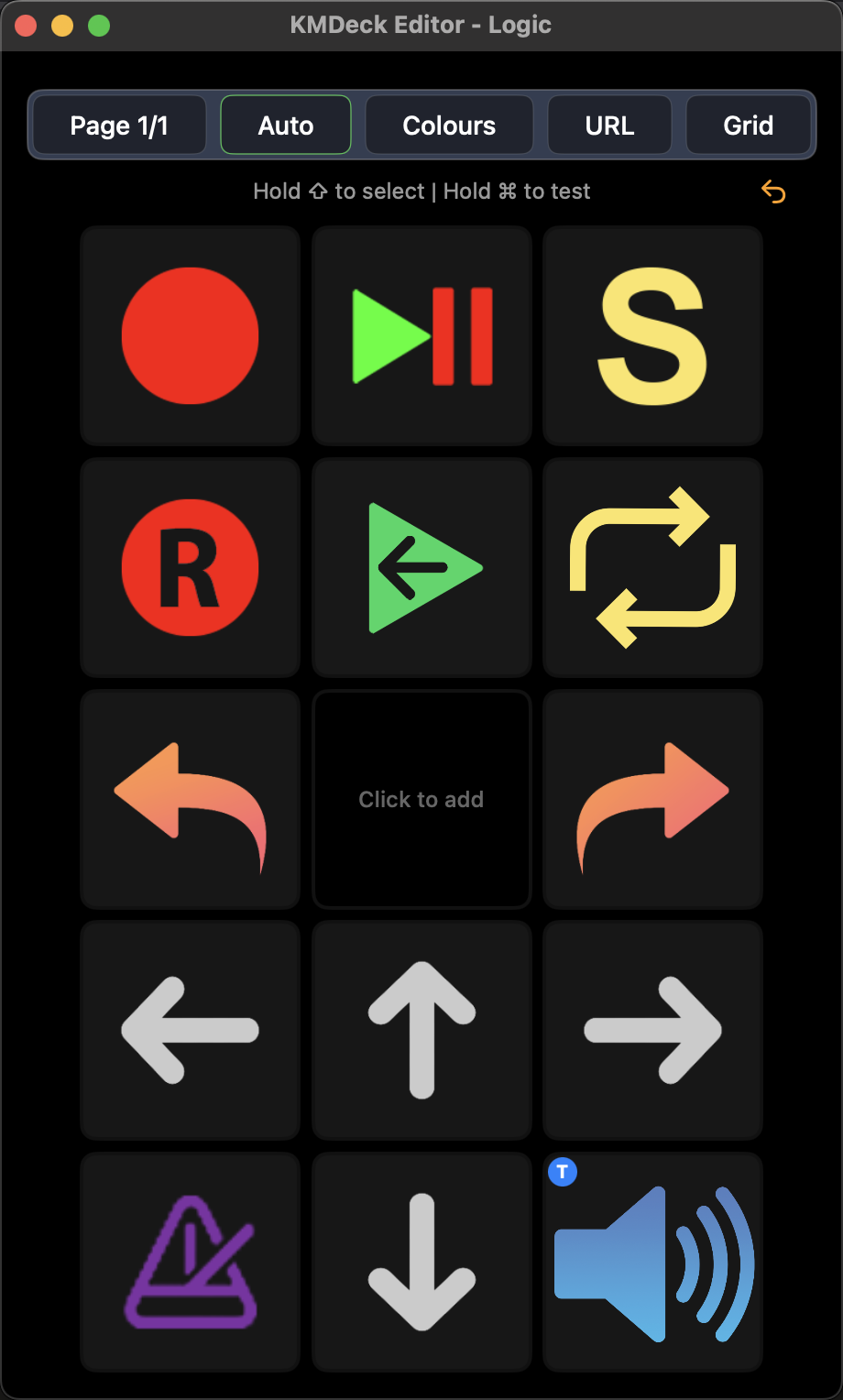Open the Grid settings
Image resolution: width=843 pixels, height=1400 pixels.
coord(748,126)
